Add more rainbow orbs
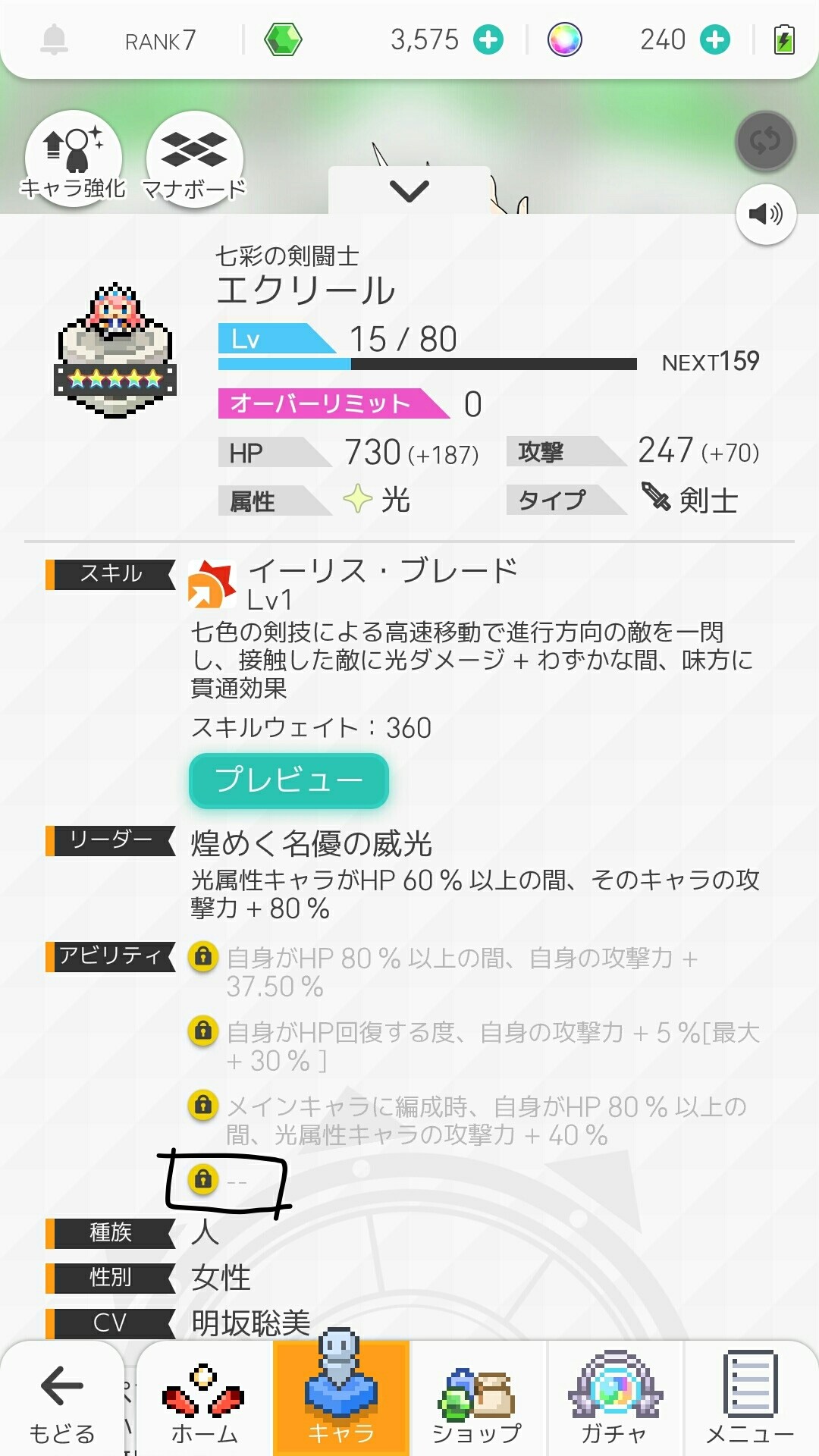Image resolution: width=819 pixels, height=1456 pixels. click(x=715, y=39)
